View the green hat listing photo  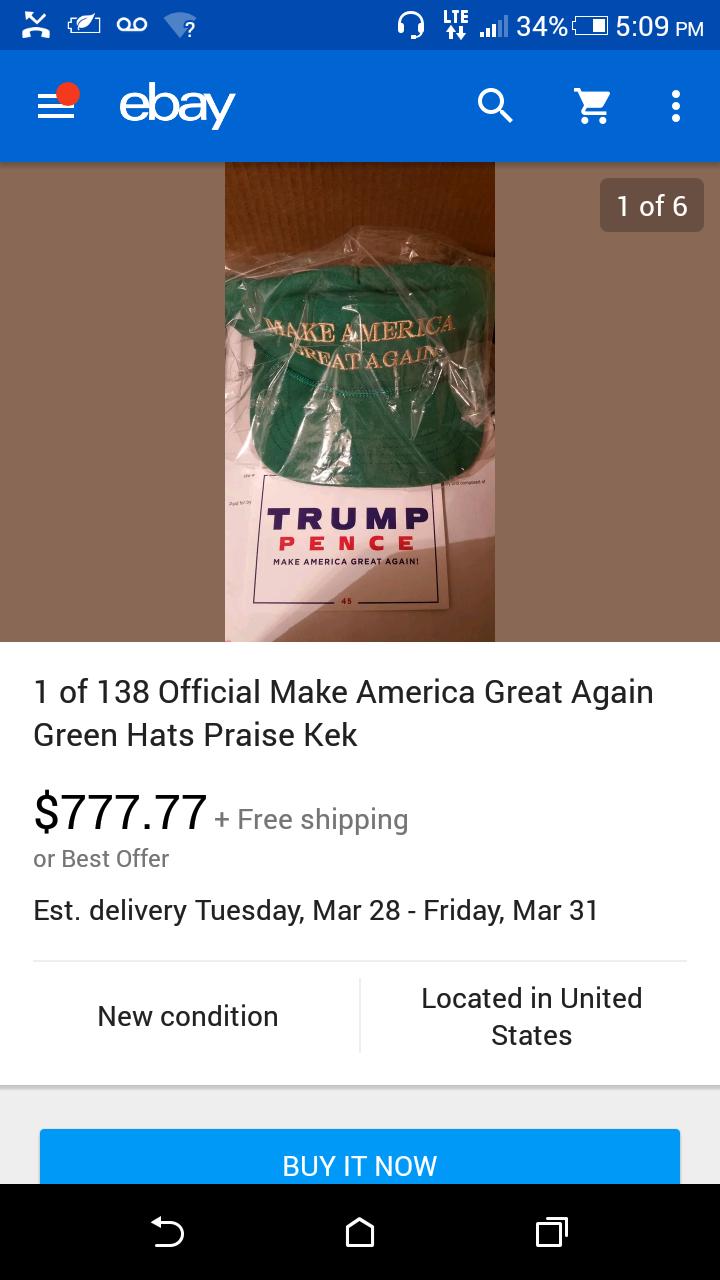(360, 401)
